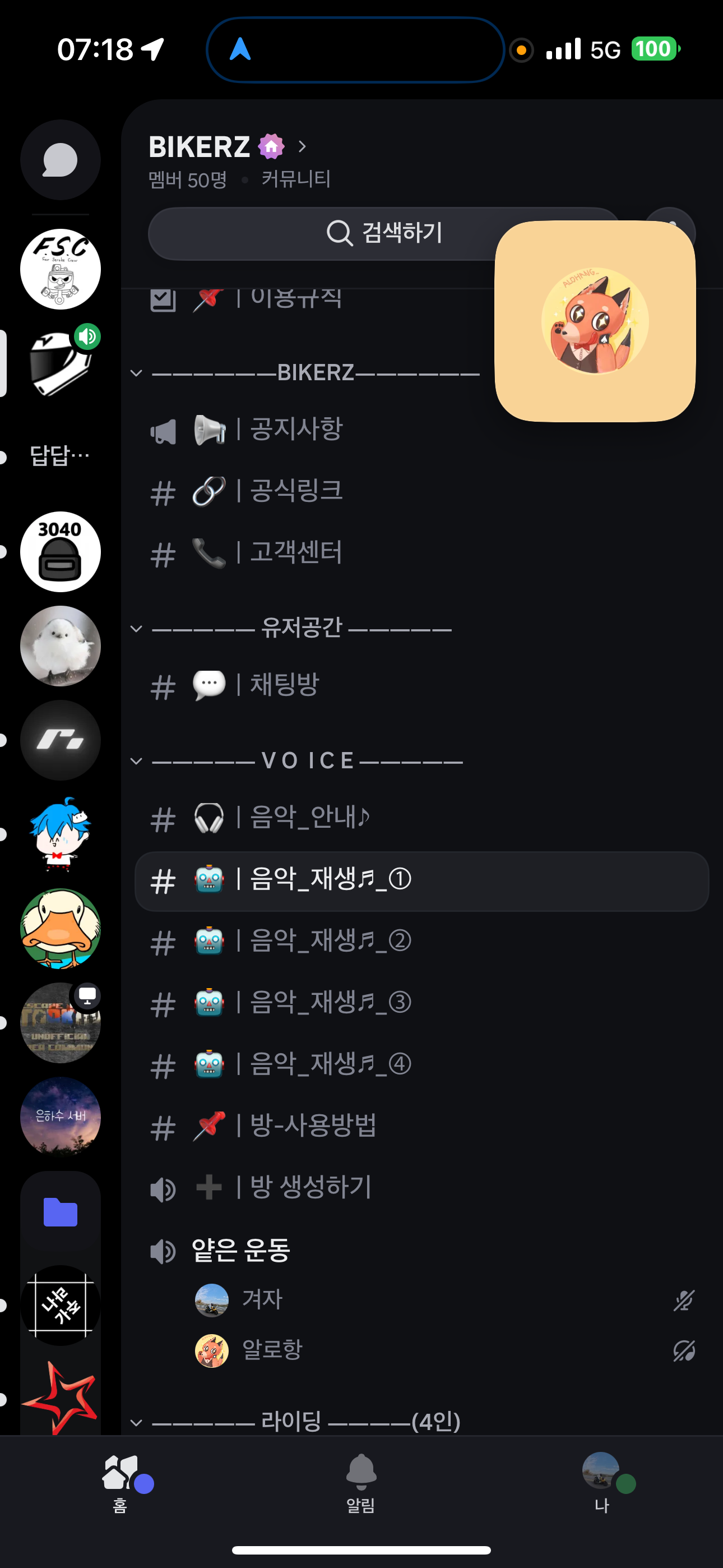Switch to the 3040 server
723x1568 pixels.
click(61, 551)
